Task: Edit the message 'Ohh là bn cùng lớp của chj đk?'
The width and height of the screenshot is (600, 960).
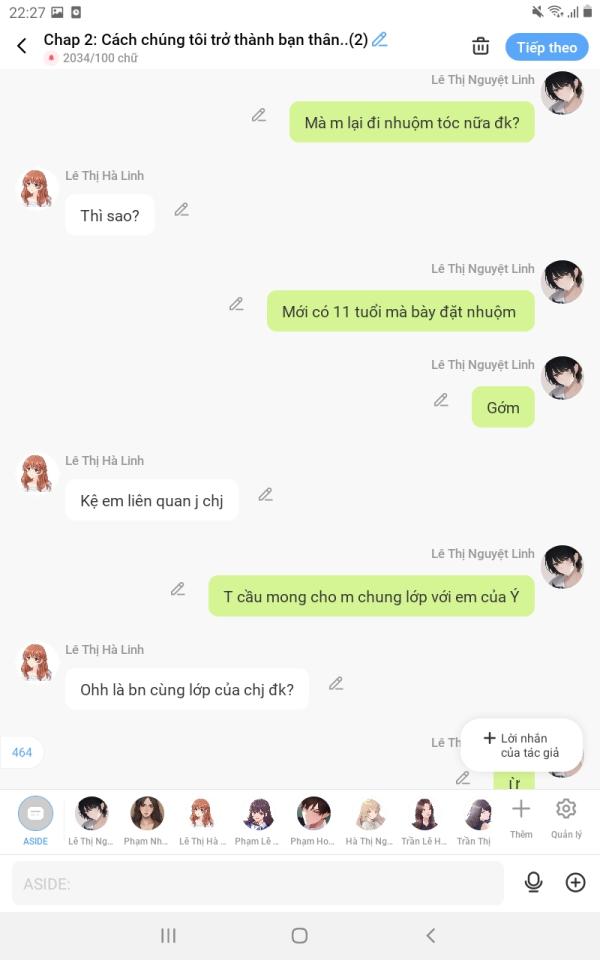Action: pyautogui.click(x=336, y=683)
